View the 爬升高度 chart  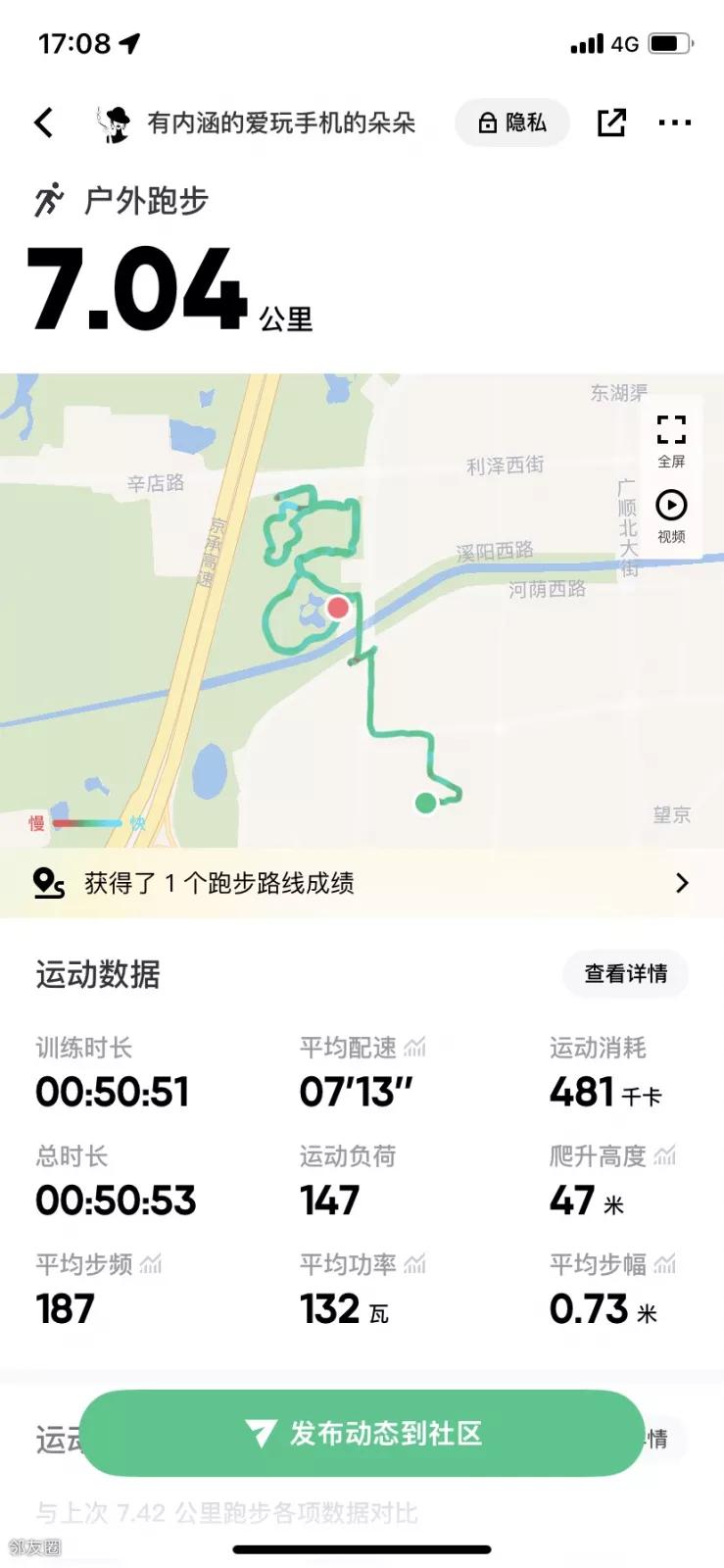(x=665, y=1156)
